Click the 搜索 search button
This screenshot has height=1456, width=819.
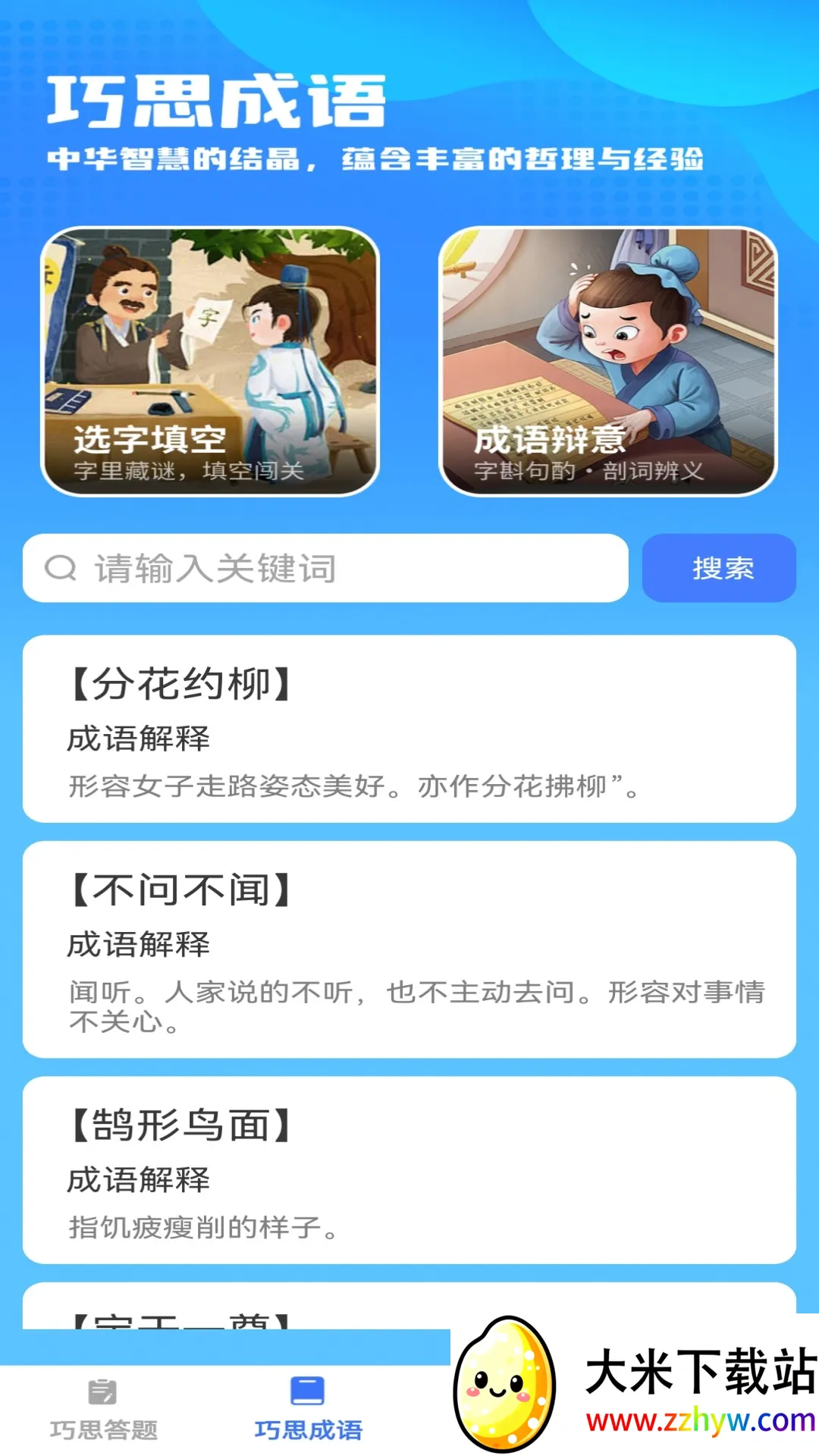(719, 570)
